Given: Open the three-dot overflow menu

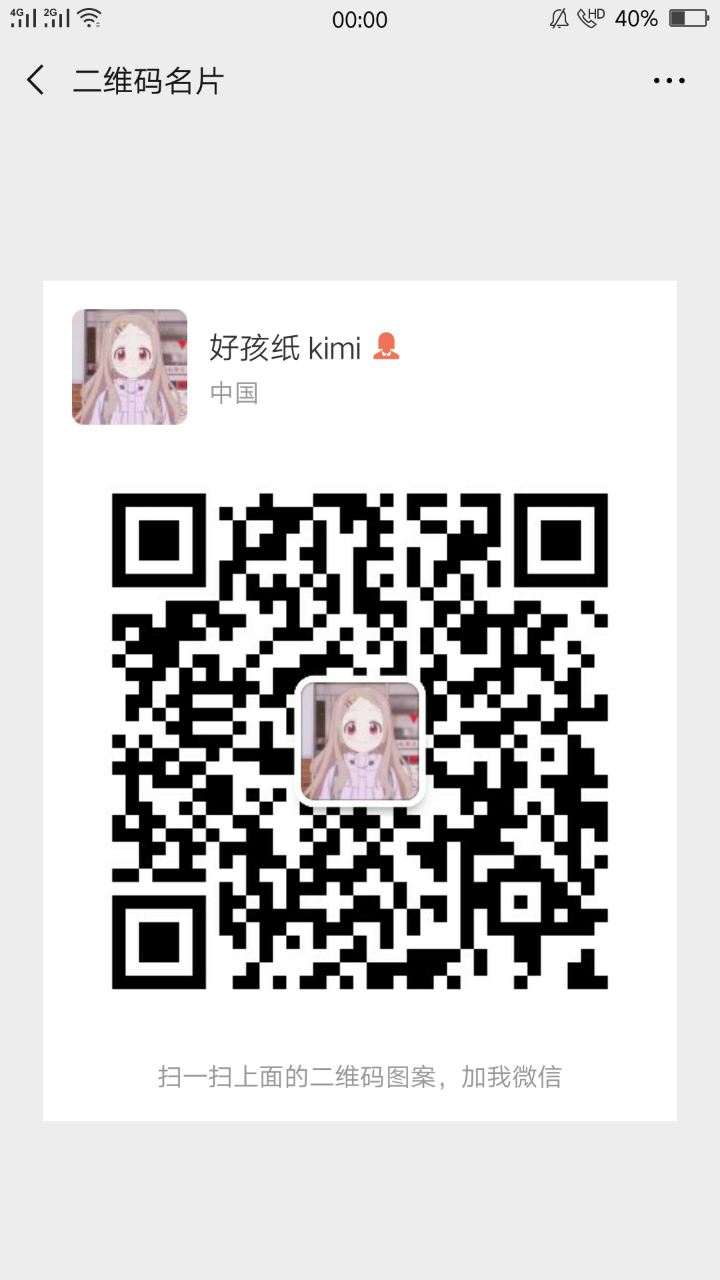Looking at the screenshot, I should [x=669, y=81].
